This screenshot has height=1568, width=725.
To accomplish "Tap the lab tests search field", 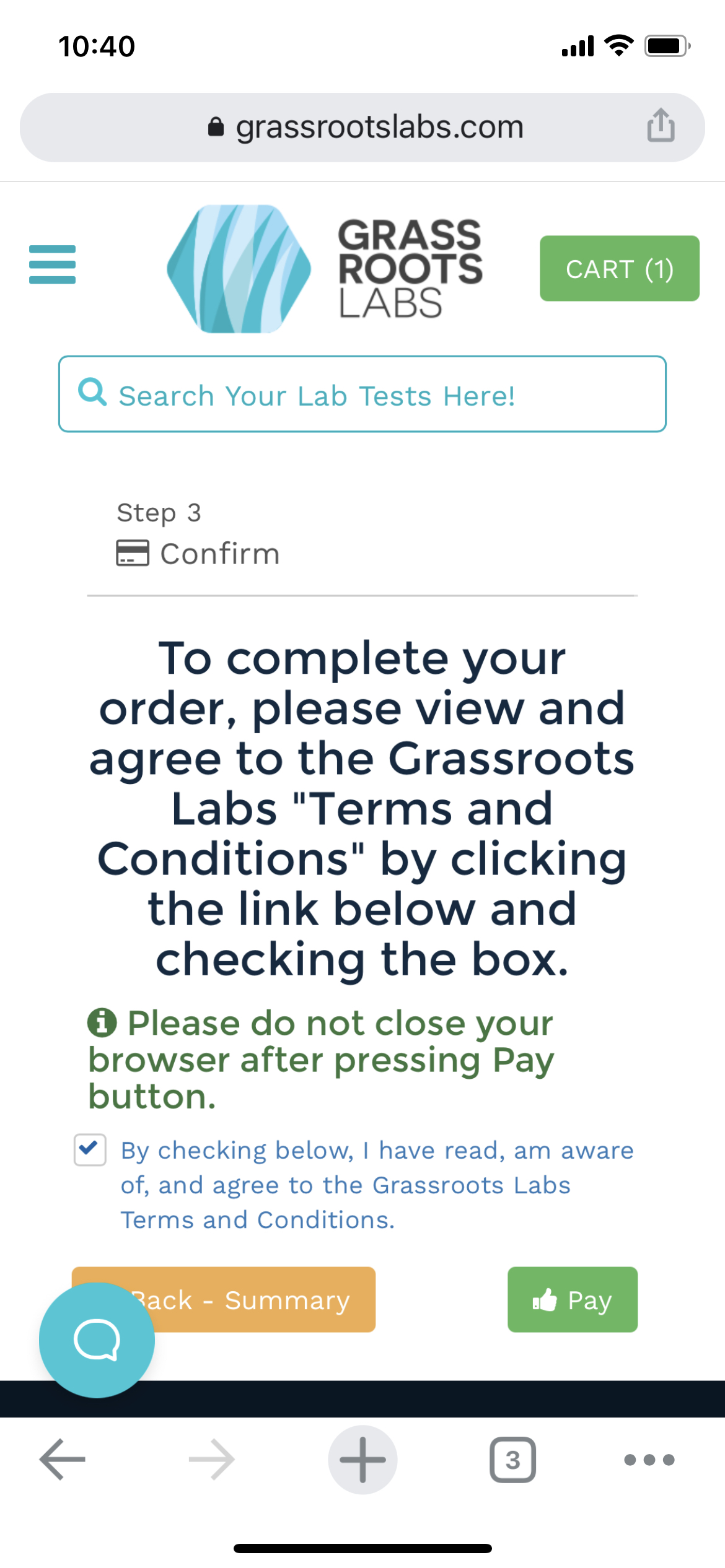I will point(362,394).
